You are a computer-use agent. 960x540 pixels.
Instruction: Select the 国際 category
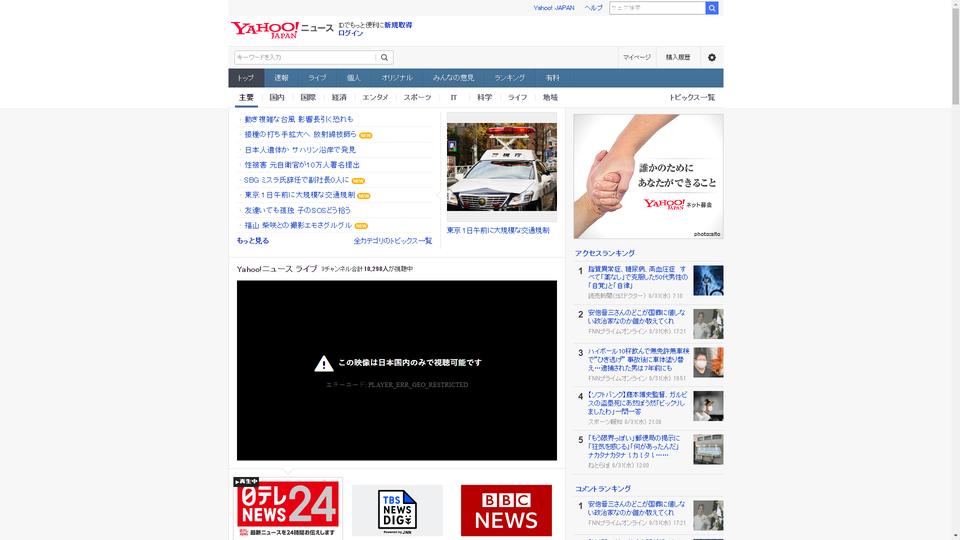[x=308, y=98]
